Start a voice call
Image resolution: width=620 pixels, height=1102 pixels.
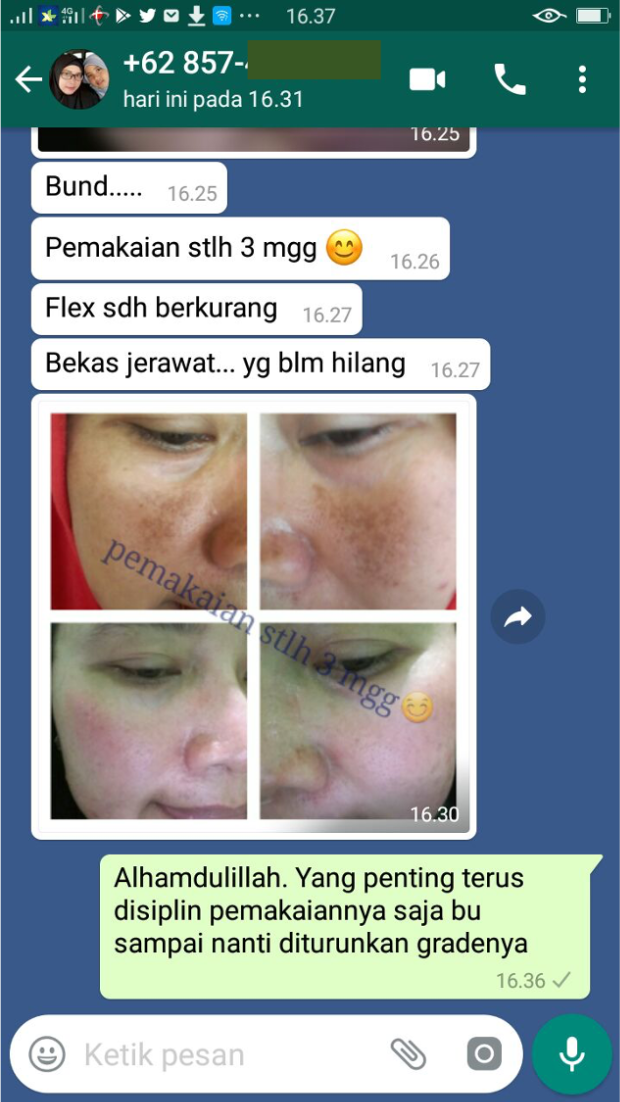click(509, 81)
